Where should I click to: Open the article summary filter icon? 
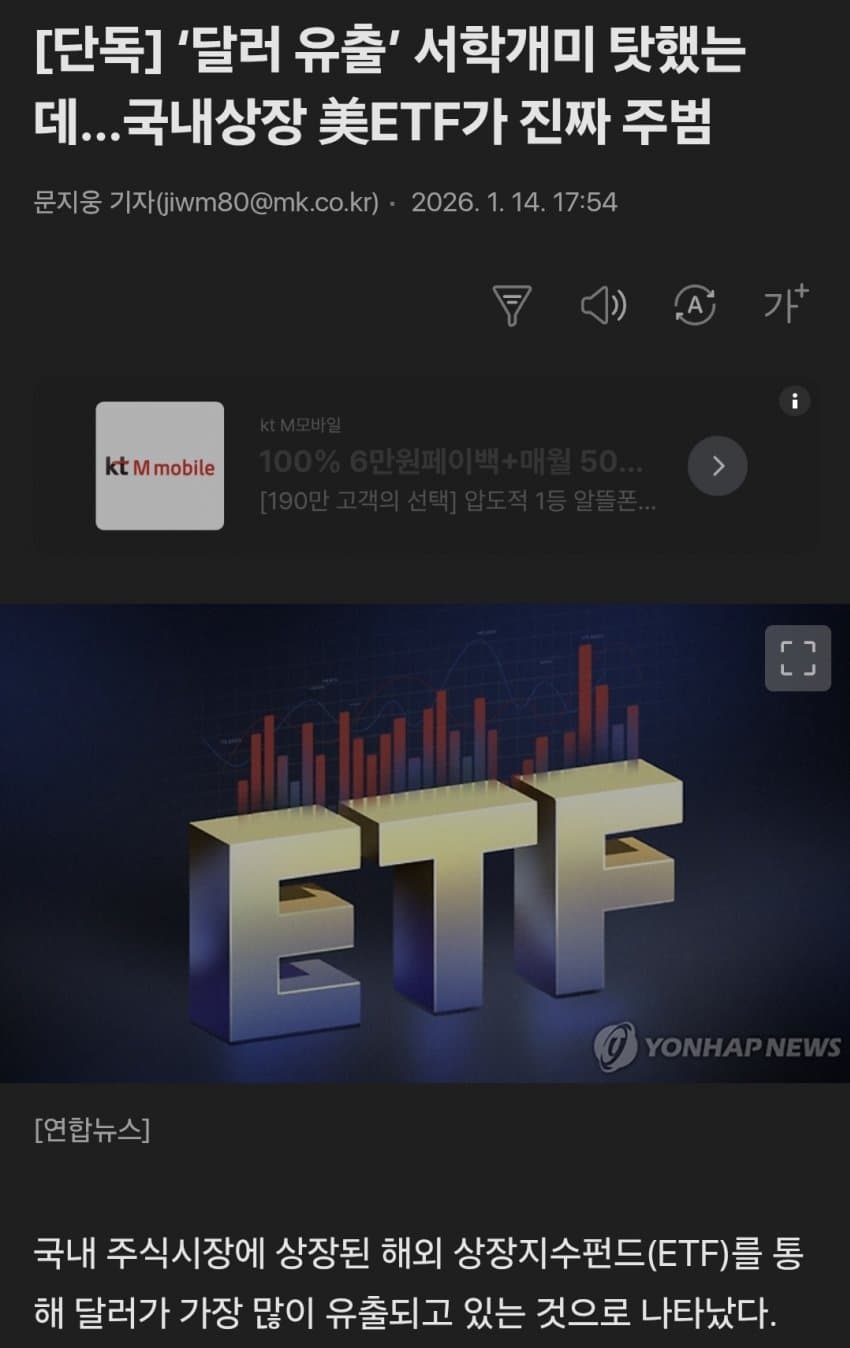(512, 305)
